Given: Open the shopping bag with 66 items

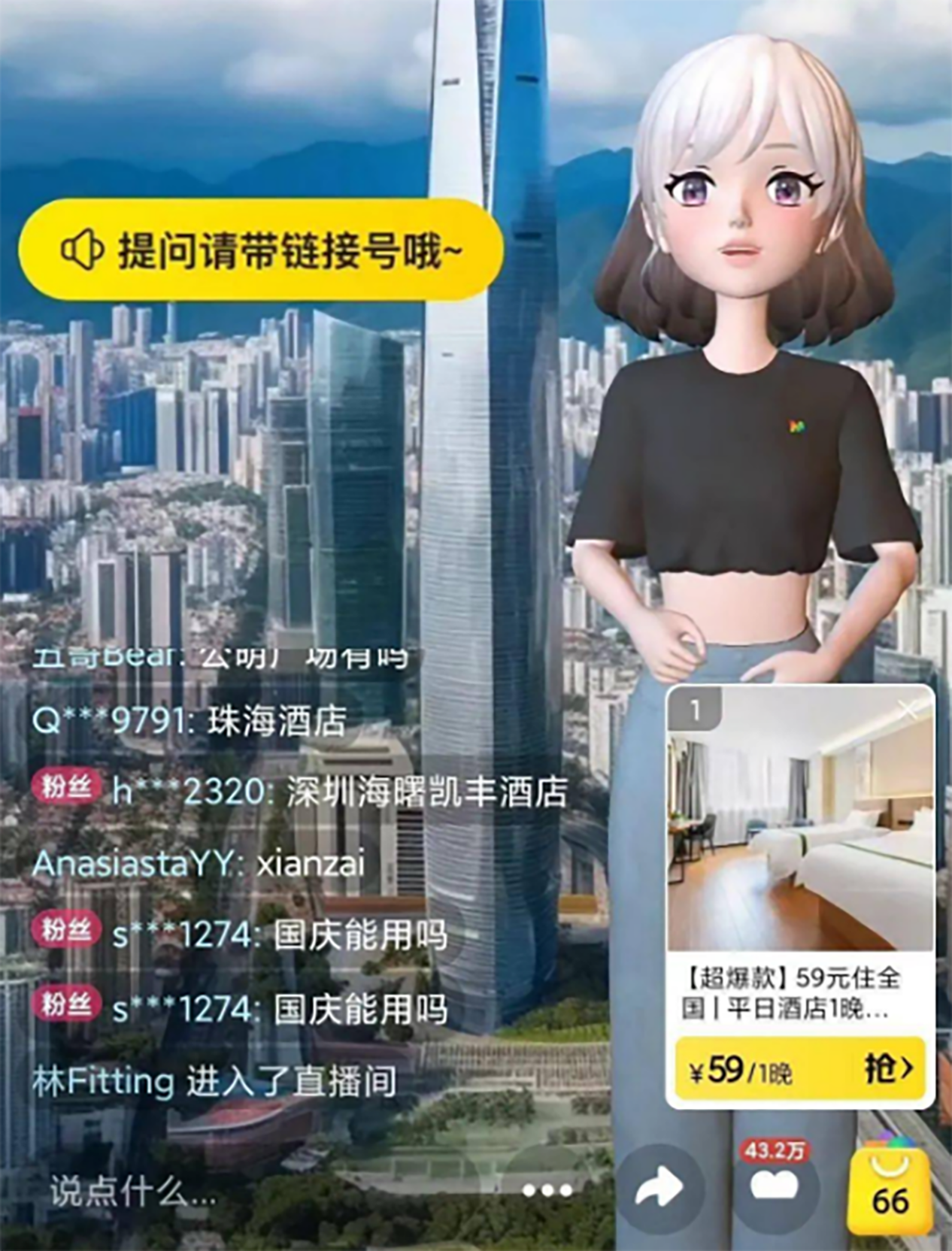Looking at the screenshot, I should 890,1190.
